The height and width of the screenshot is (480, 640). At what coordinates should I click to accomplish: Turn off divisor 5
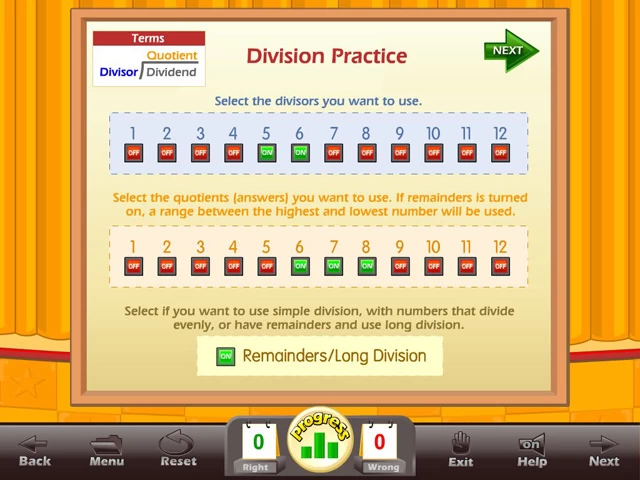point(266,153)
